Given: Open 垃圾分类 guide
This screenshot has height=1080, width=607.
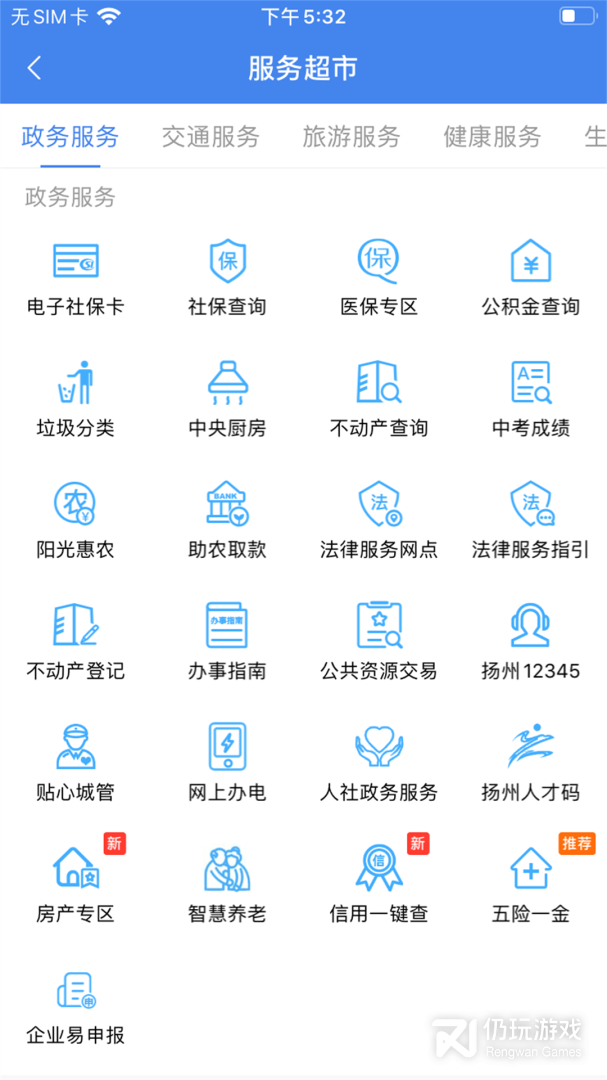Looking at the screenshot, I should pyautogui.click(x=76, y=398).
